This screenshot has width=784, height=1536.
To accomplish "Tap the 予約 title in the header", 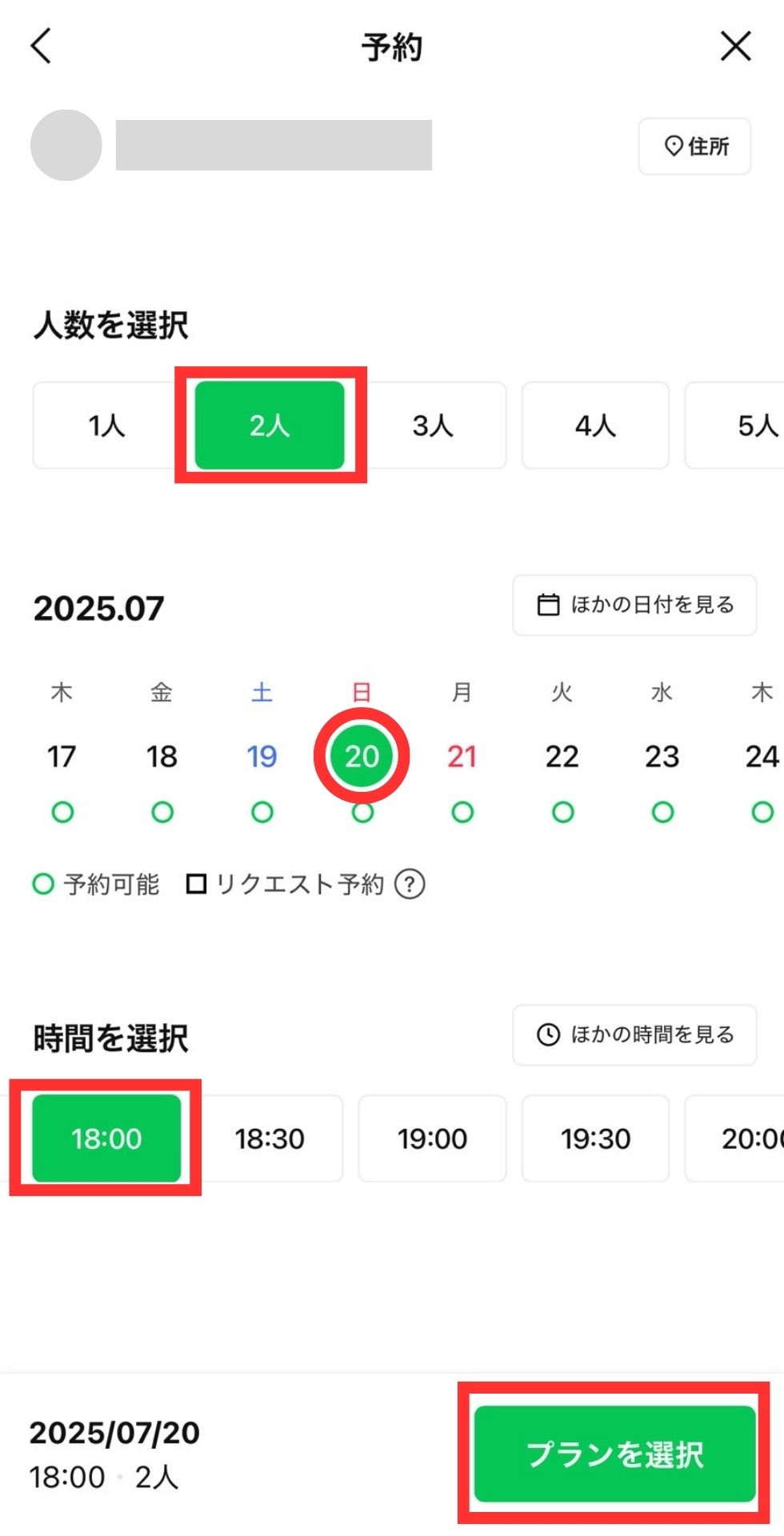I will 391,46.
